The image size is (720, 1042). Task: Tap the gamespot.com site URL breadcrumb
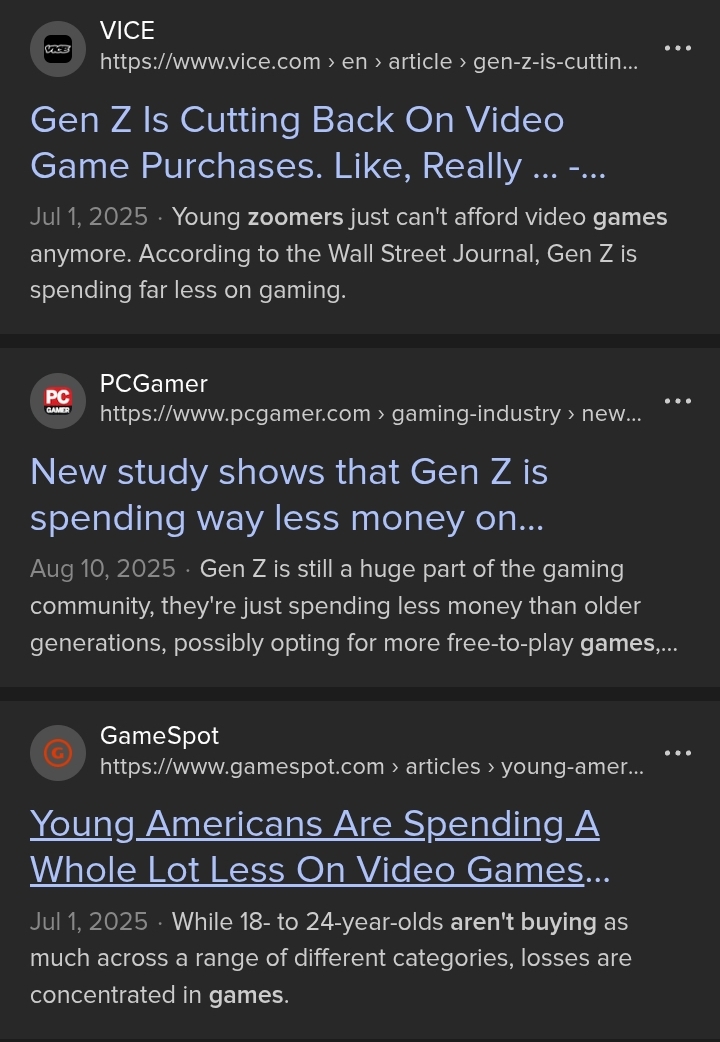coord(371,766)
